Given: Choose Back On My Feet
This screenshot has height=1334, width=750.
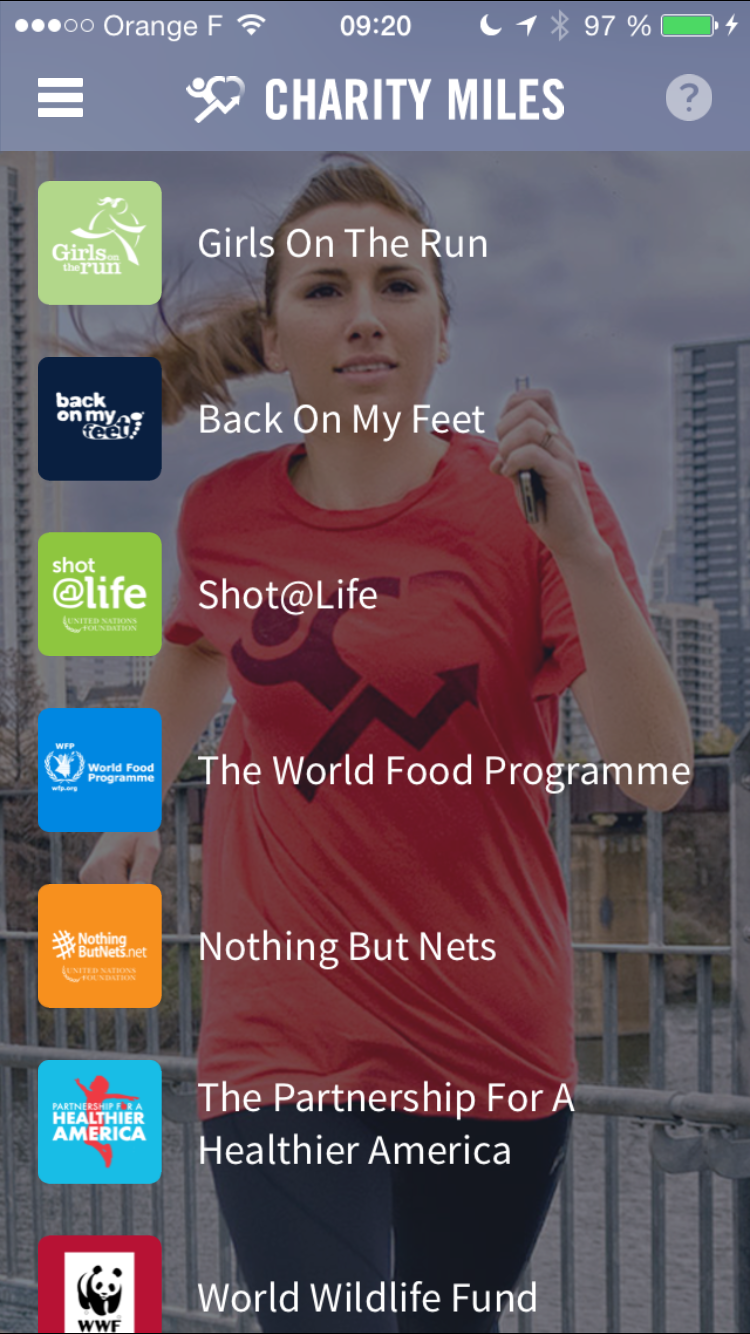Looking at the screenshot, I should (341, 419).
